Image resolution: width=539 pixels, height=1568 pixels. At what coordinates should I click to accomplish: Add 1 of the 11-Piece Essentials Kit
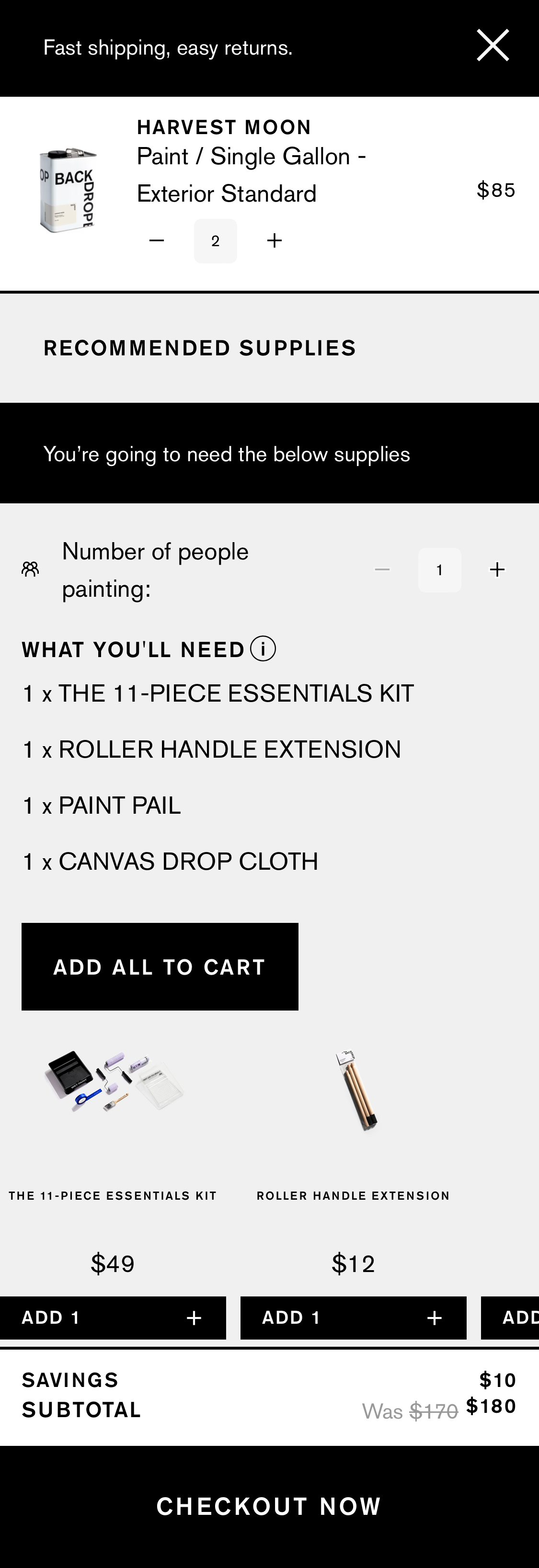click(x=113, y=1318)
